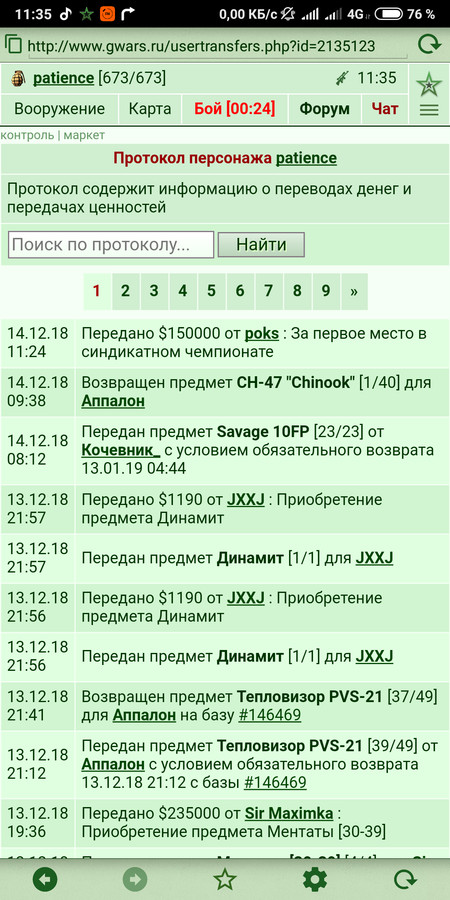Open the Вооружение section
The width and height of the screenshot is (450, 900).
(60, 108)
